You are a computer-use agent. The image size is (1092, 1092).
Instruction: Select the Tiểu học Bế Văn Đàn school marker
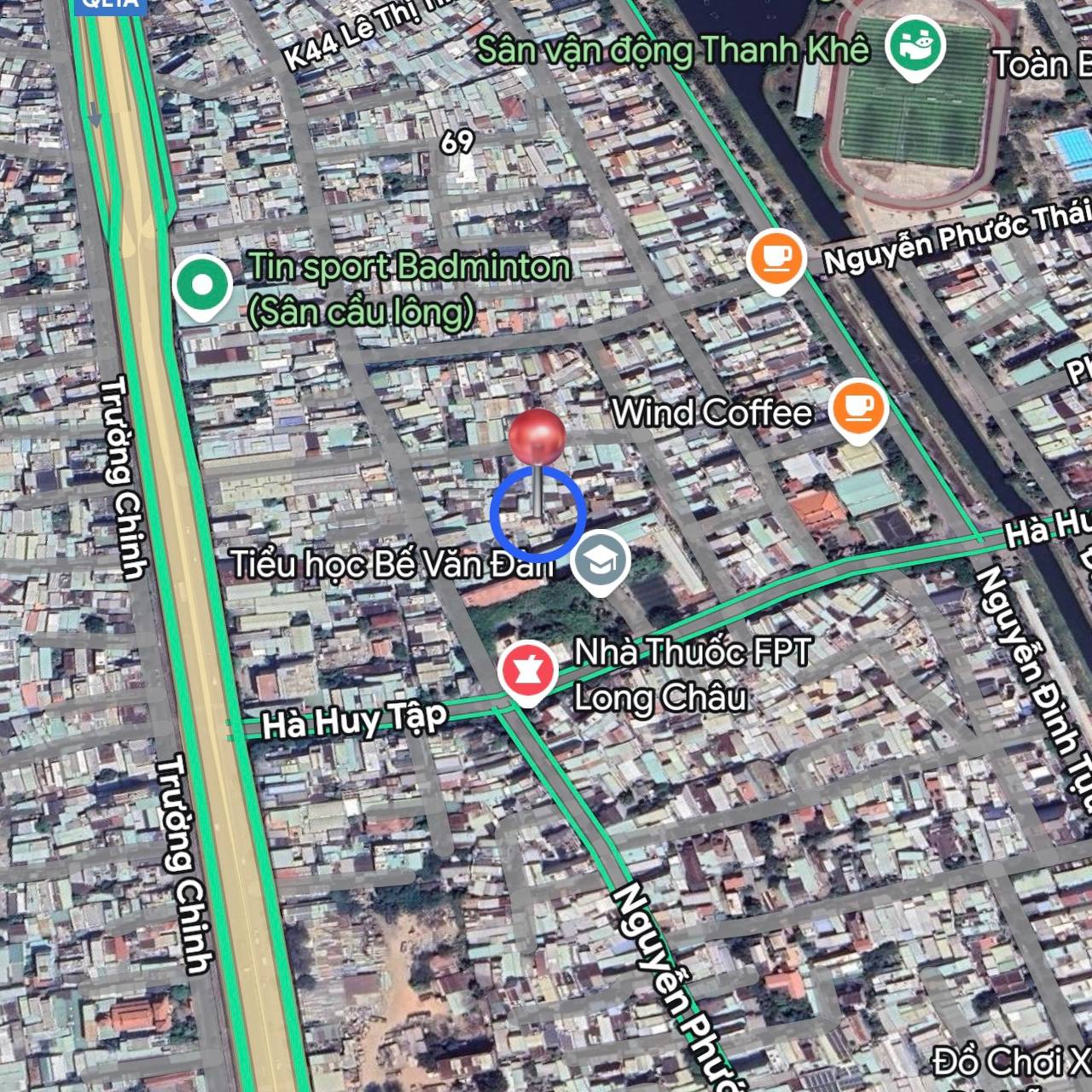pos(601,561)
